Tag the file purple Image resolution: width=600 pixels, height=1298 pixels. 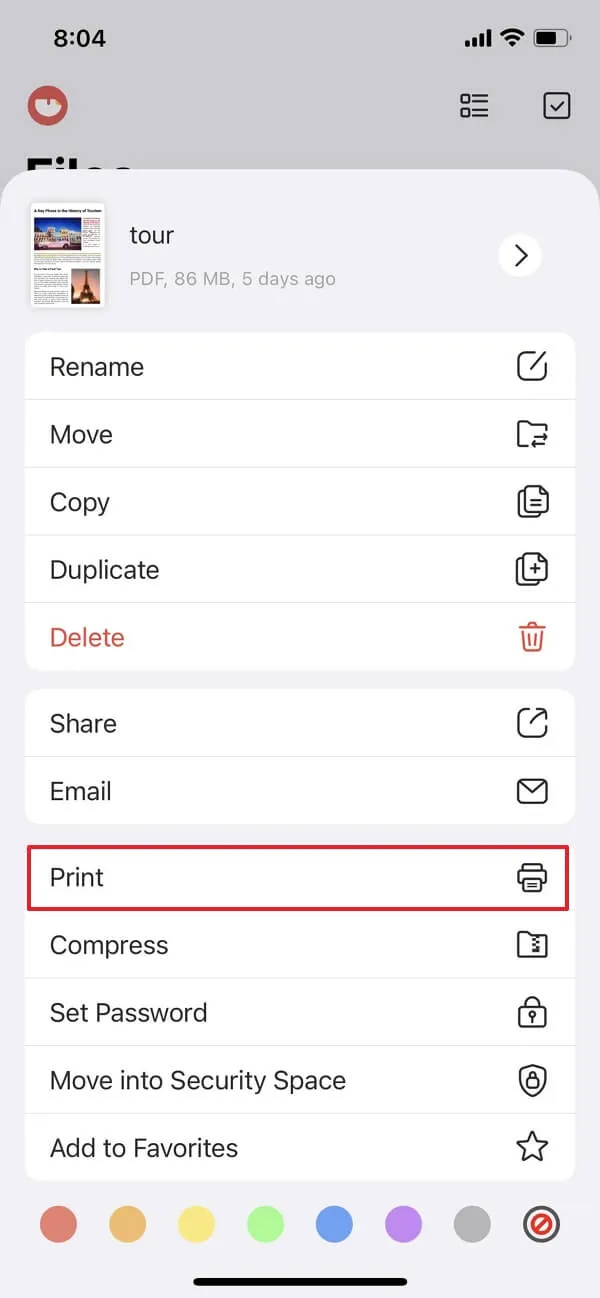[403, 1224]
